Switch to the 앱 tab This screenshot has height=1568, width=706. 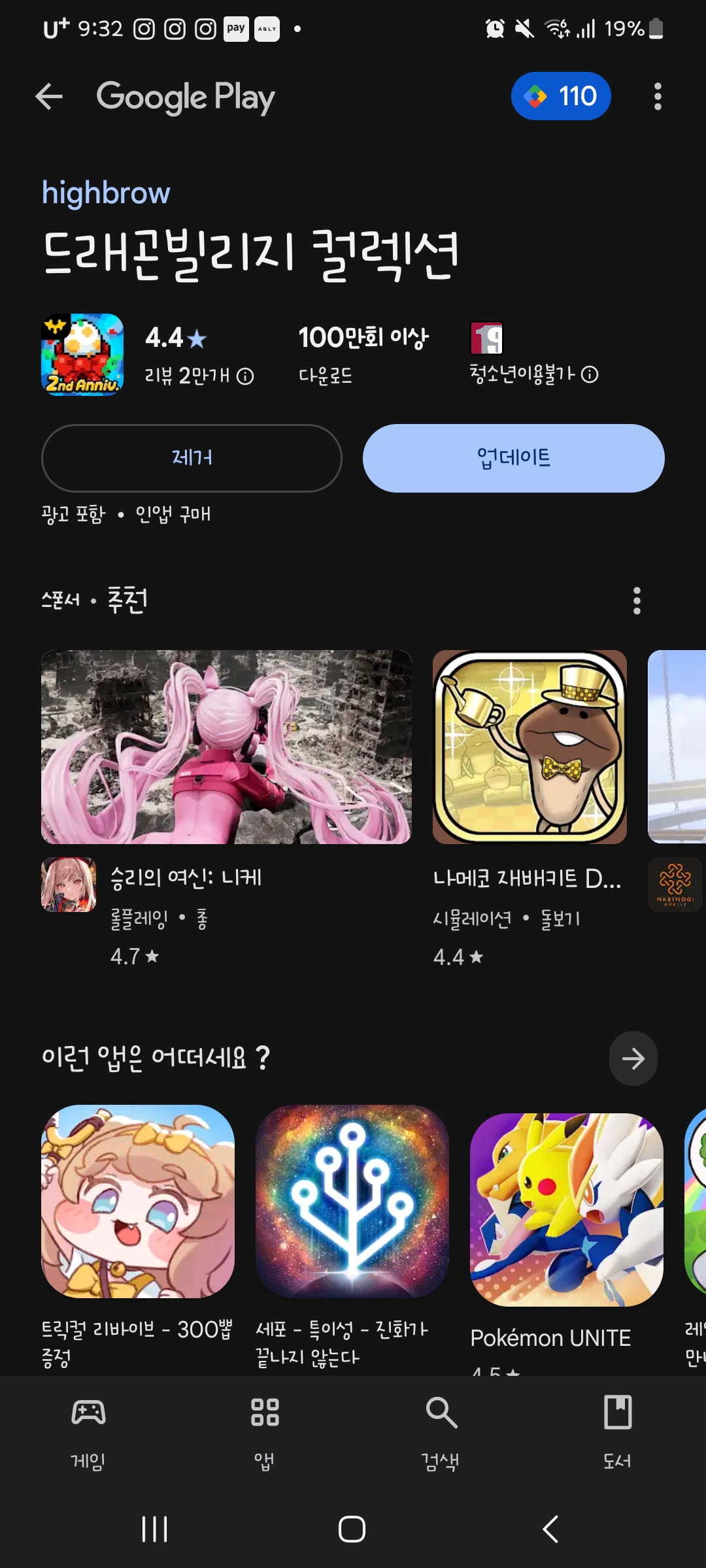[x=265, y=1431]
